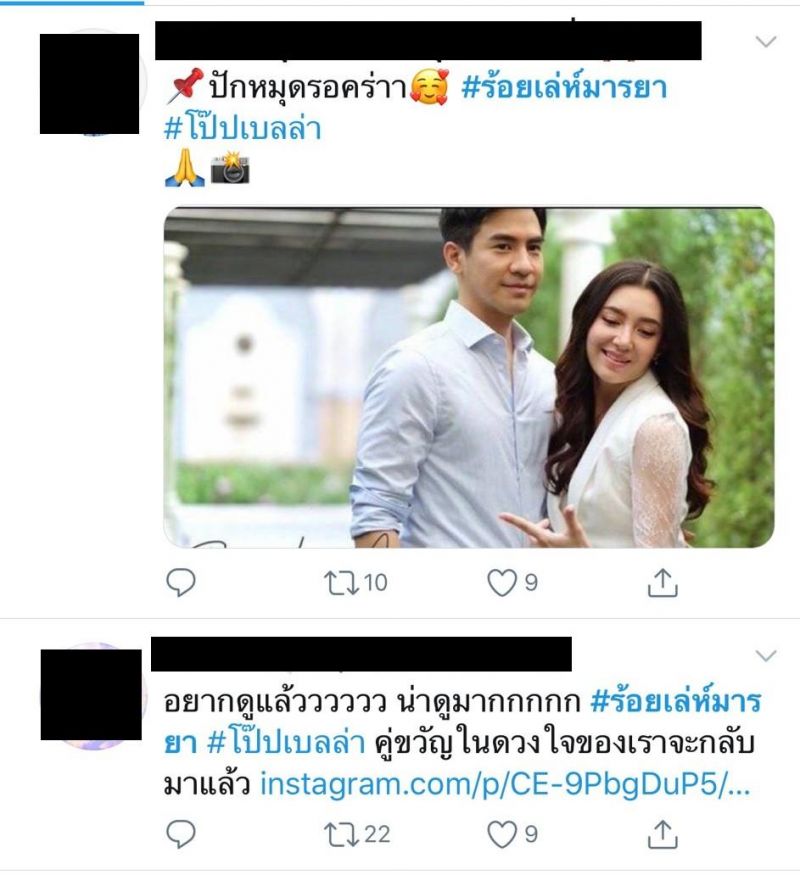Share the tweet with the Instagram link
The image size is (800, 875).
coord(664,833)
